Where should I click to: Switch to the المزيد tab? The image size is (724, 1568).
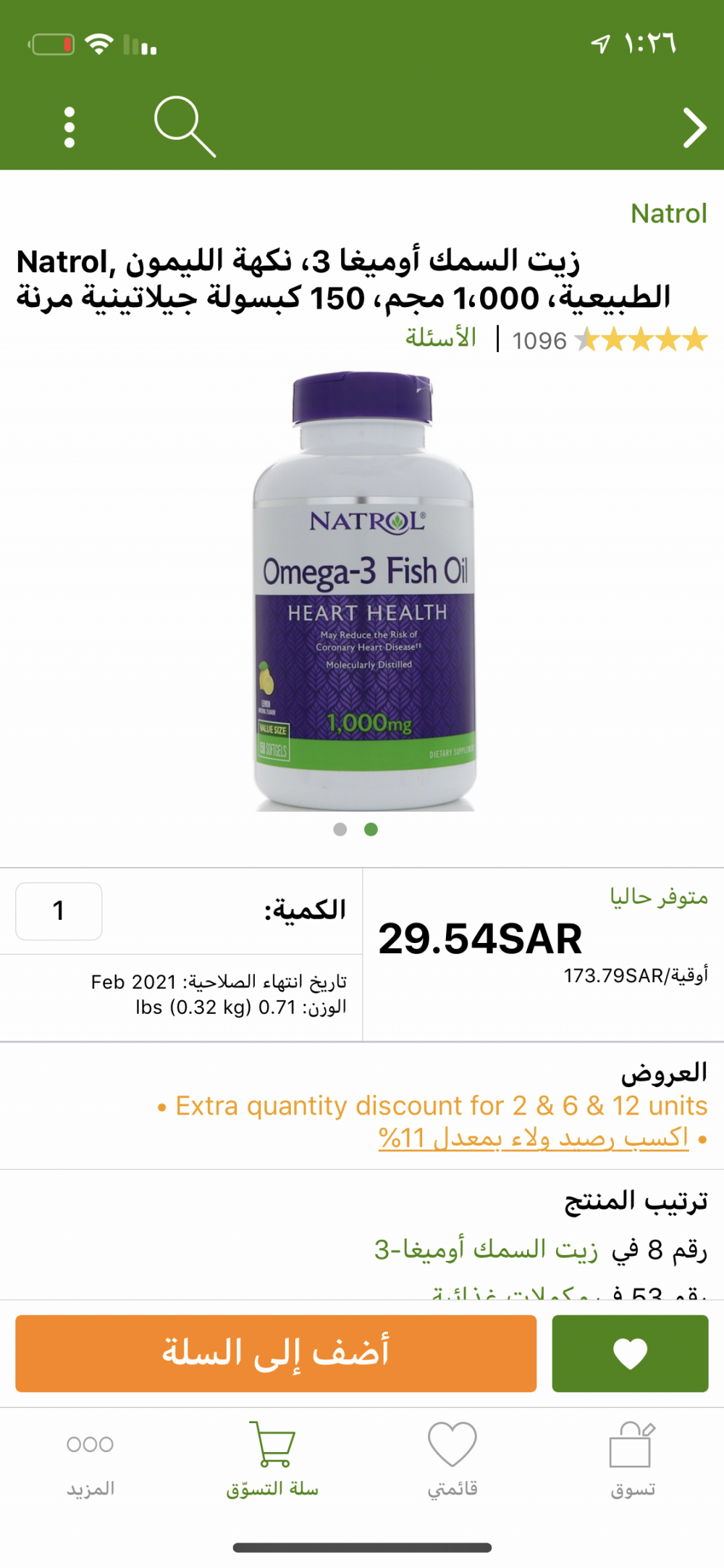(90, 1460)
